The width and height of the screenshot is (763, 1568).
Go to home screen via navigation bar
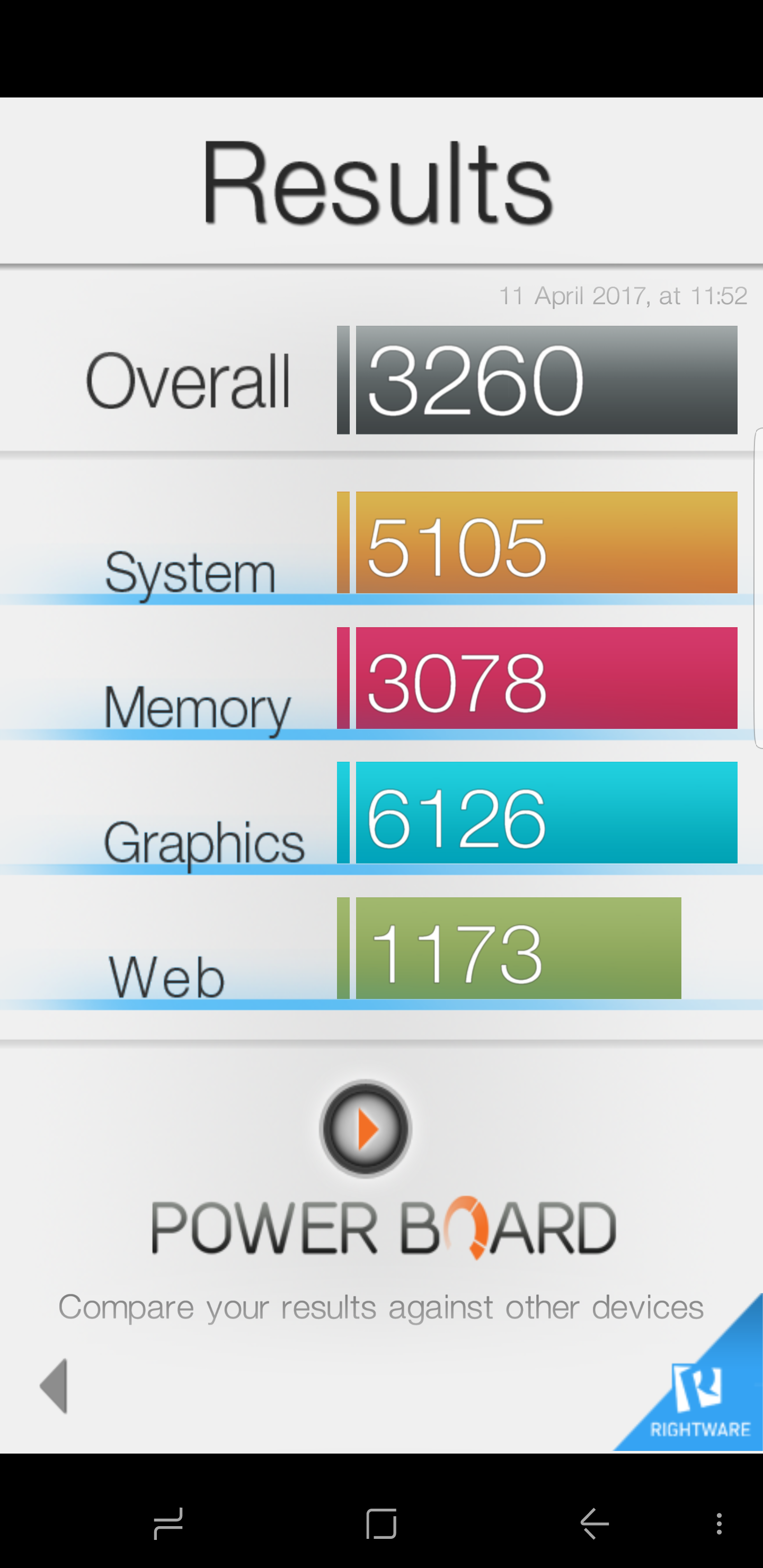381,1524
